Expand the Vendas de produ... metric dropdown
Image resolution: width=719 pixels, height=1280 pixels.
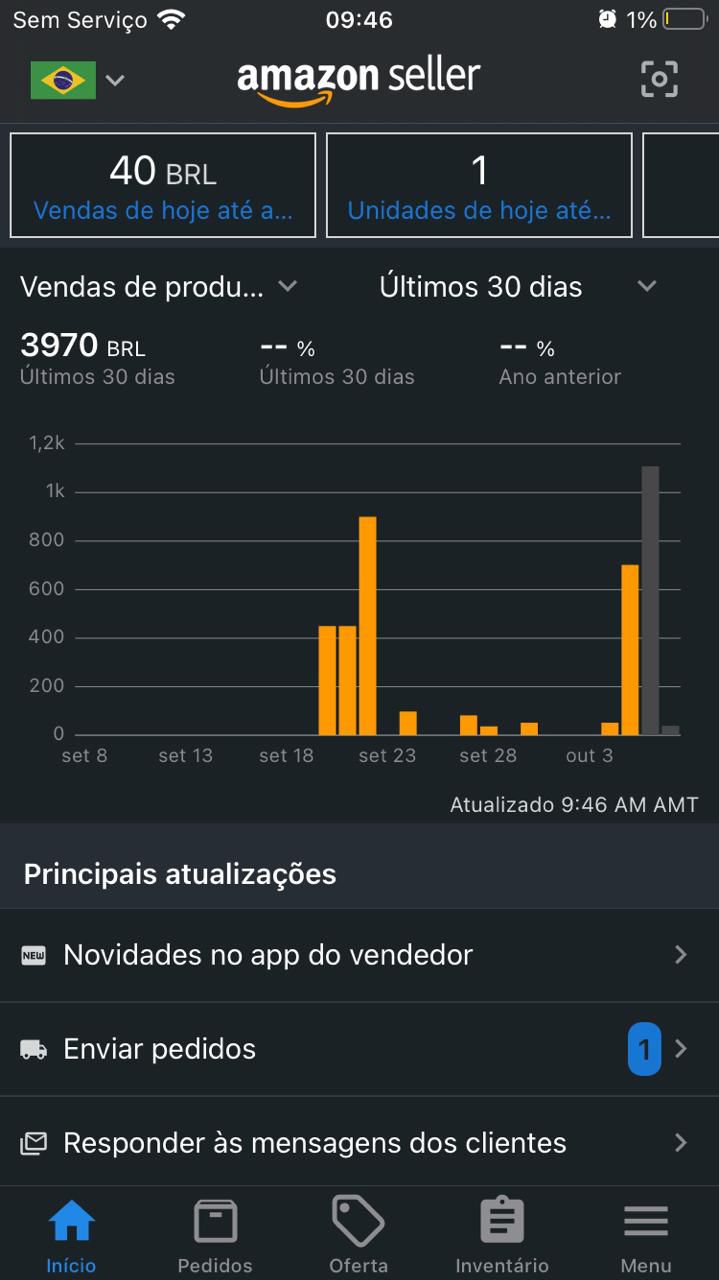coord(159,287)
